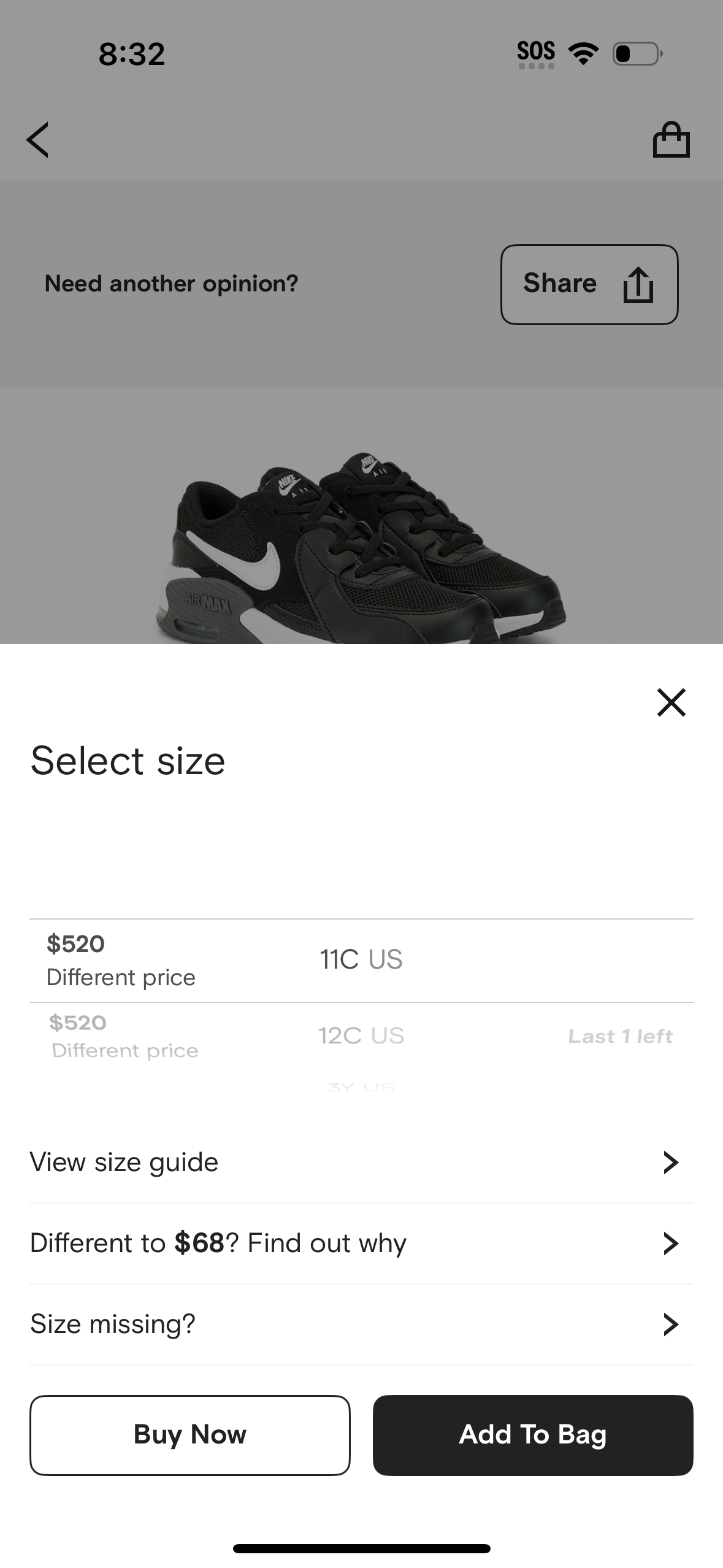Tap the battery indicator
Image resolution: width=723 pixels, height=1568 pixels.
637,53
